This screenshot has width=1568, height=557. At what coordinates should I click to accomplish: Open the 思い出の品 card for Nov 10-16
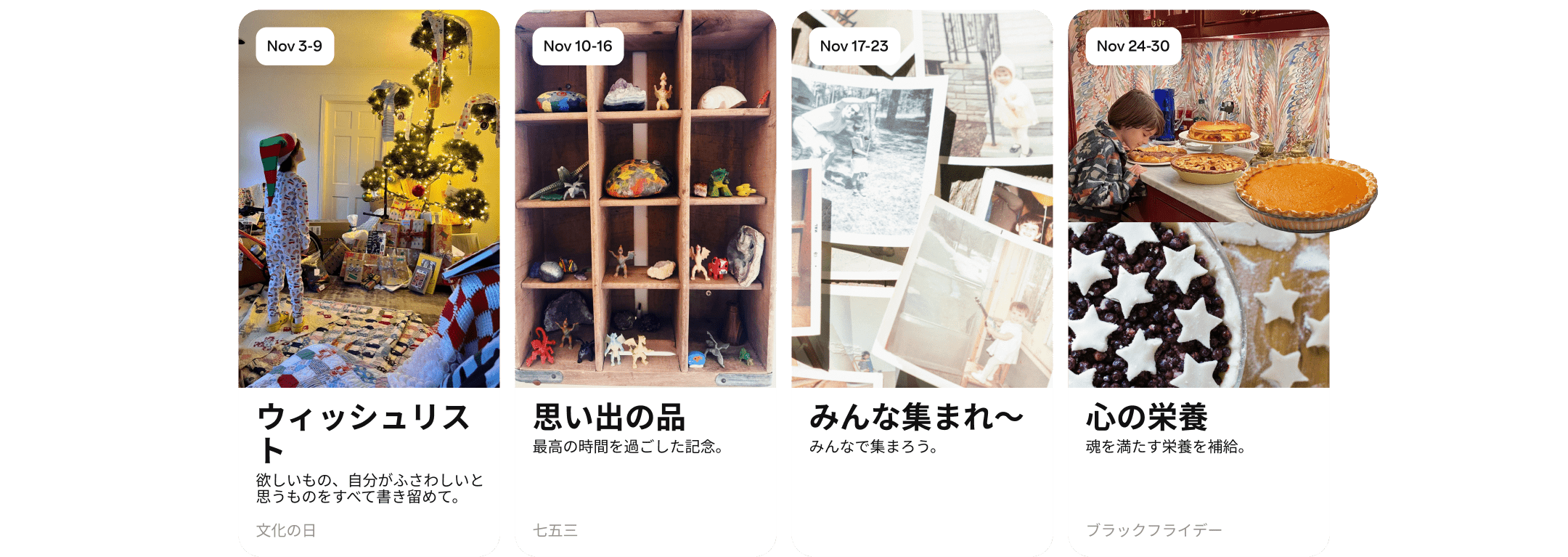tap(645, 283)
